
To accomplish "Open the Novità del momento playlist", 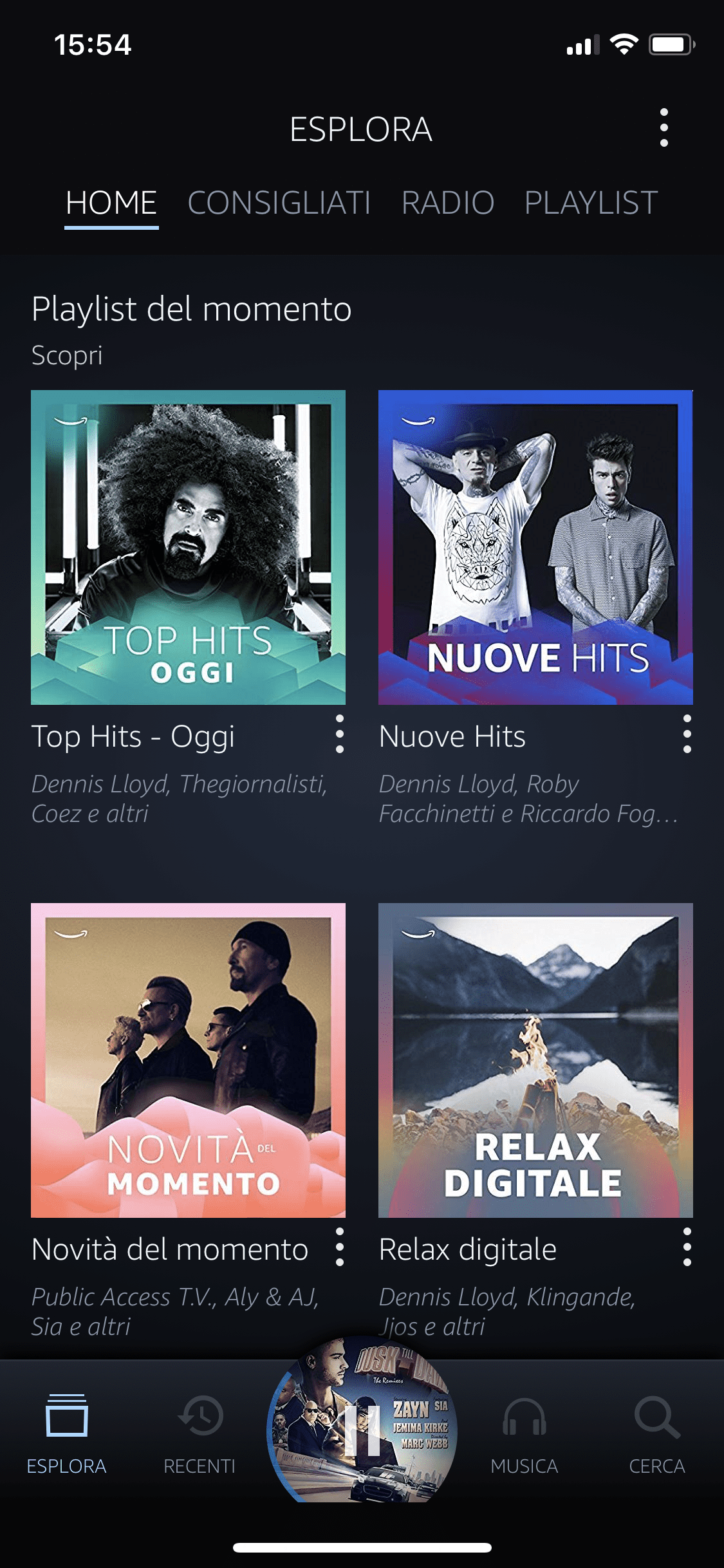I will [x=188, y=1060].
